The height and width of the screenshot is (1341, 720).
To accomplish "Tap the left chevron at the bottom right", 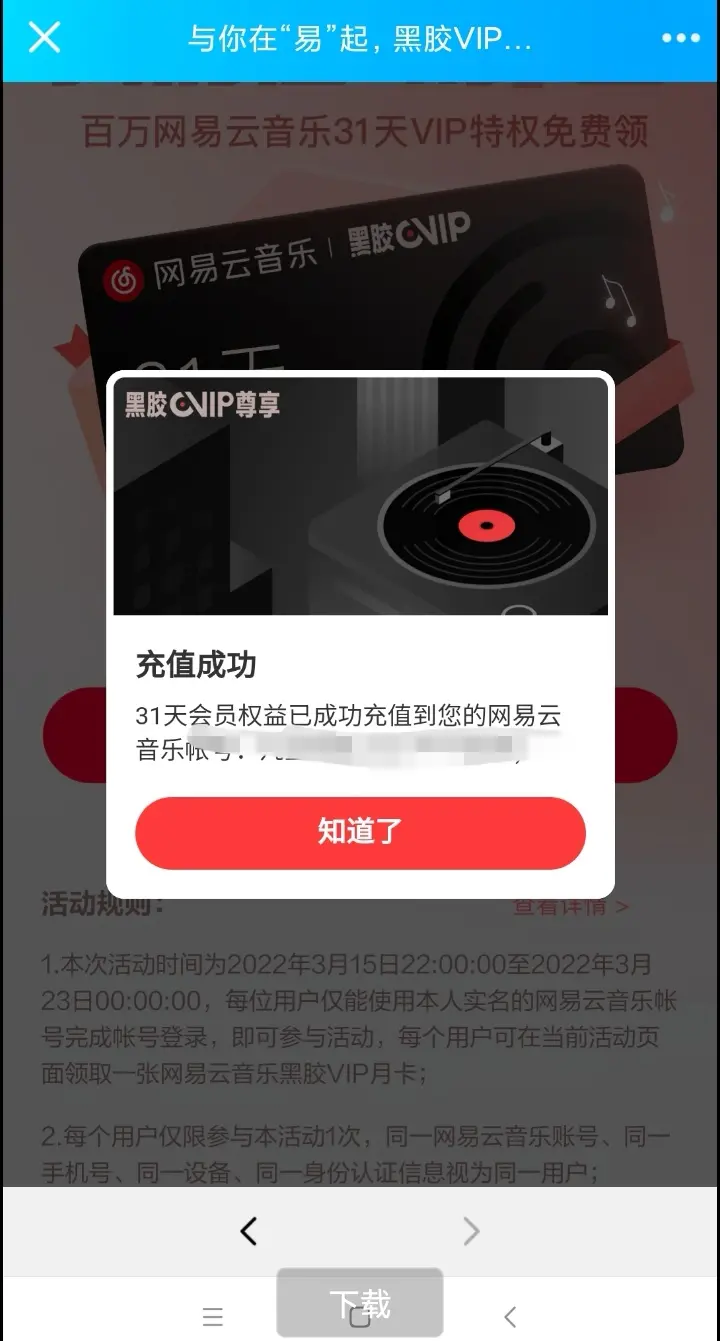I will [509, 1317].
